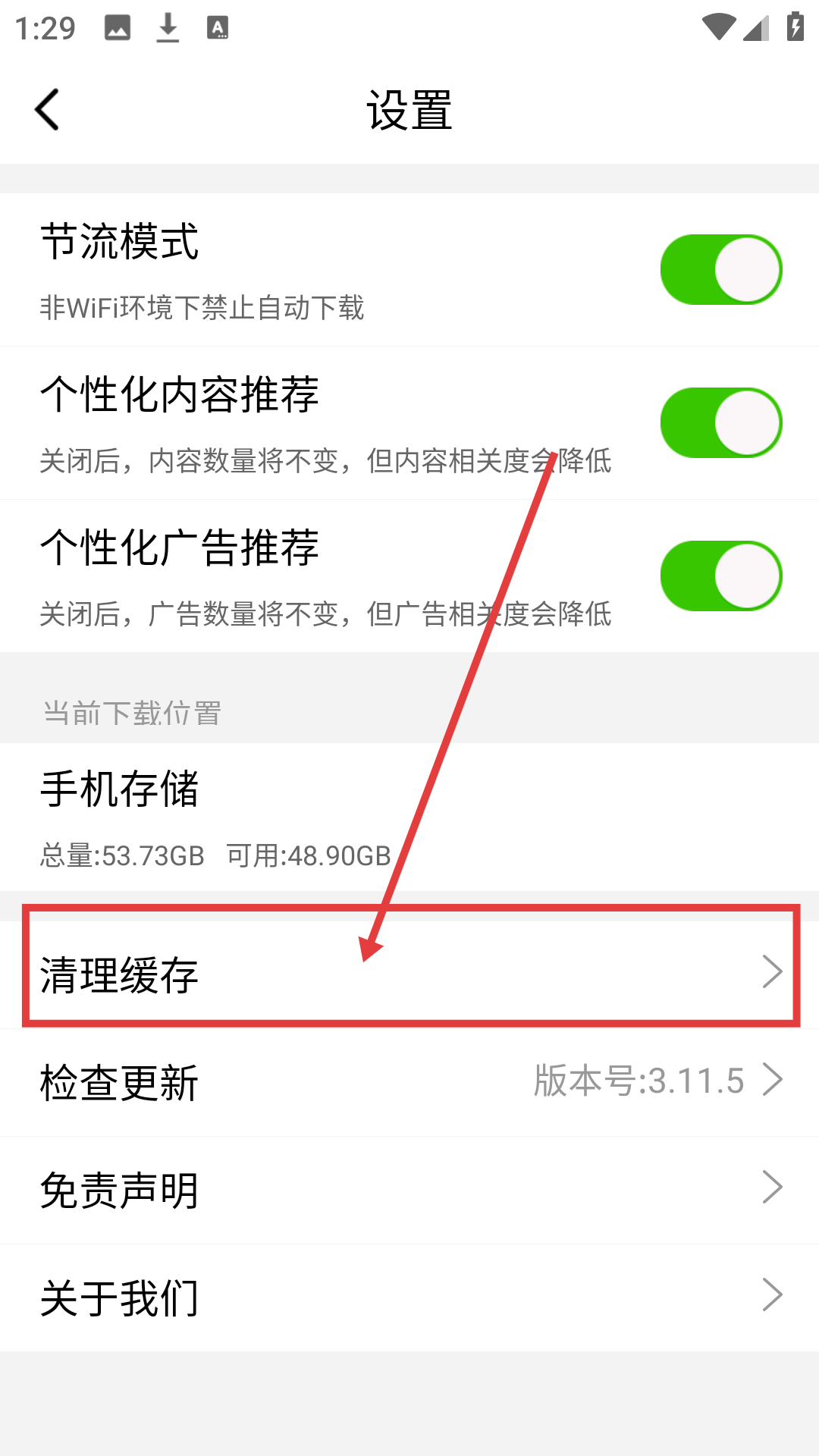
Task: Open the 免责声明 page
Action: tap(409, 1189)
